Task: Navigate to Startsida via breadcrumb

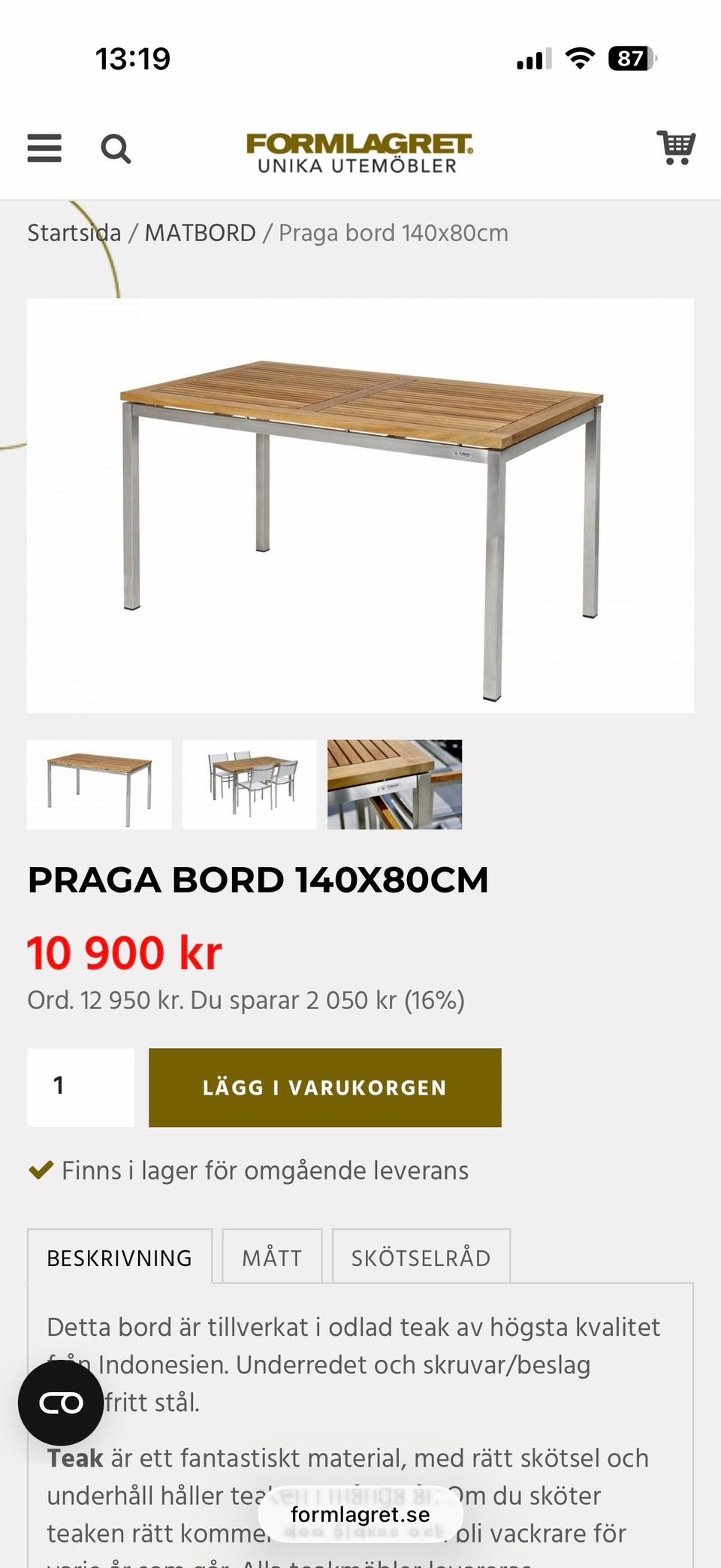Action: pyautogui.click(x=74, y=233)
